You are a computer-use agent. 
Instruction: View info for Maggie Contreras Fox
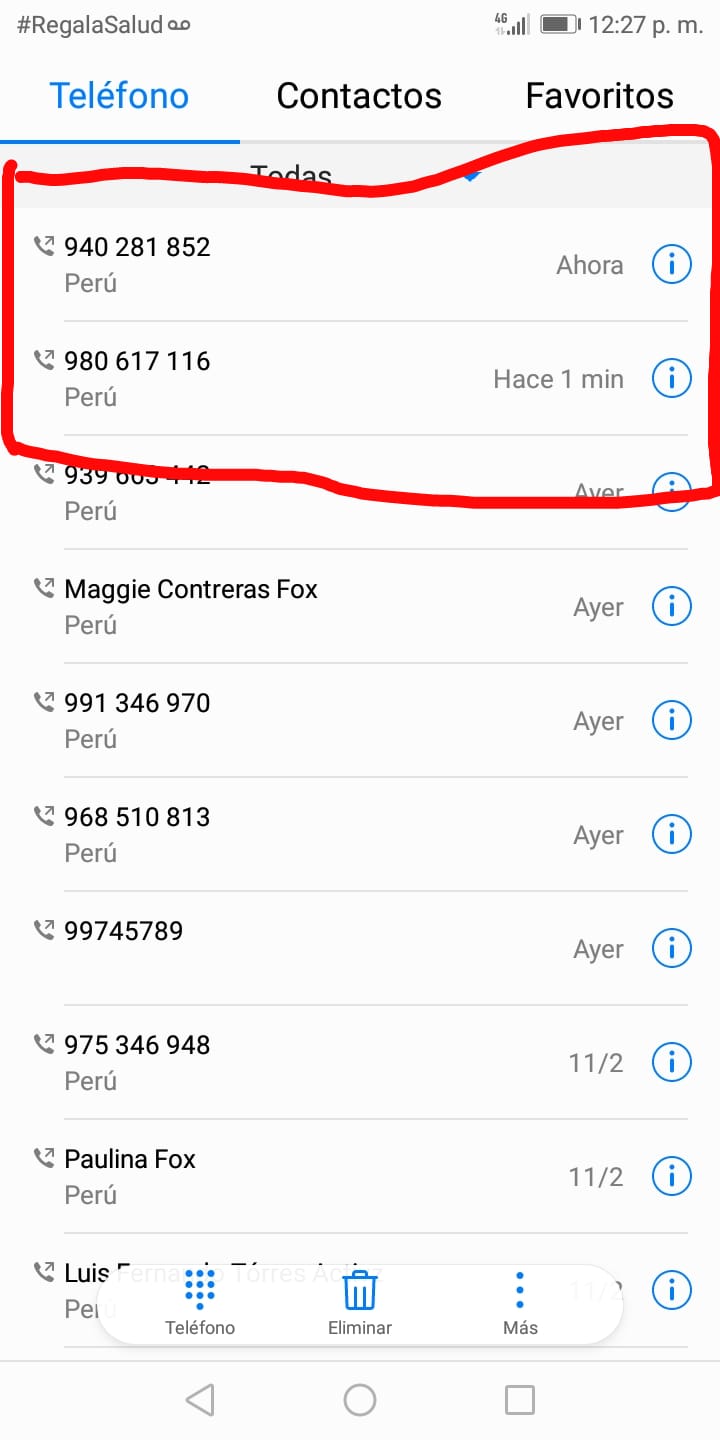coord(672,607)
